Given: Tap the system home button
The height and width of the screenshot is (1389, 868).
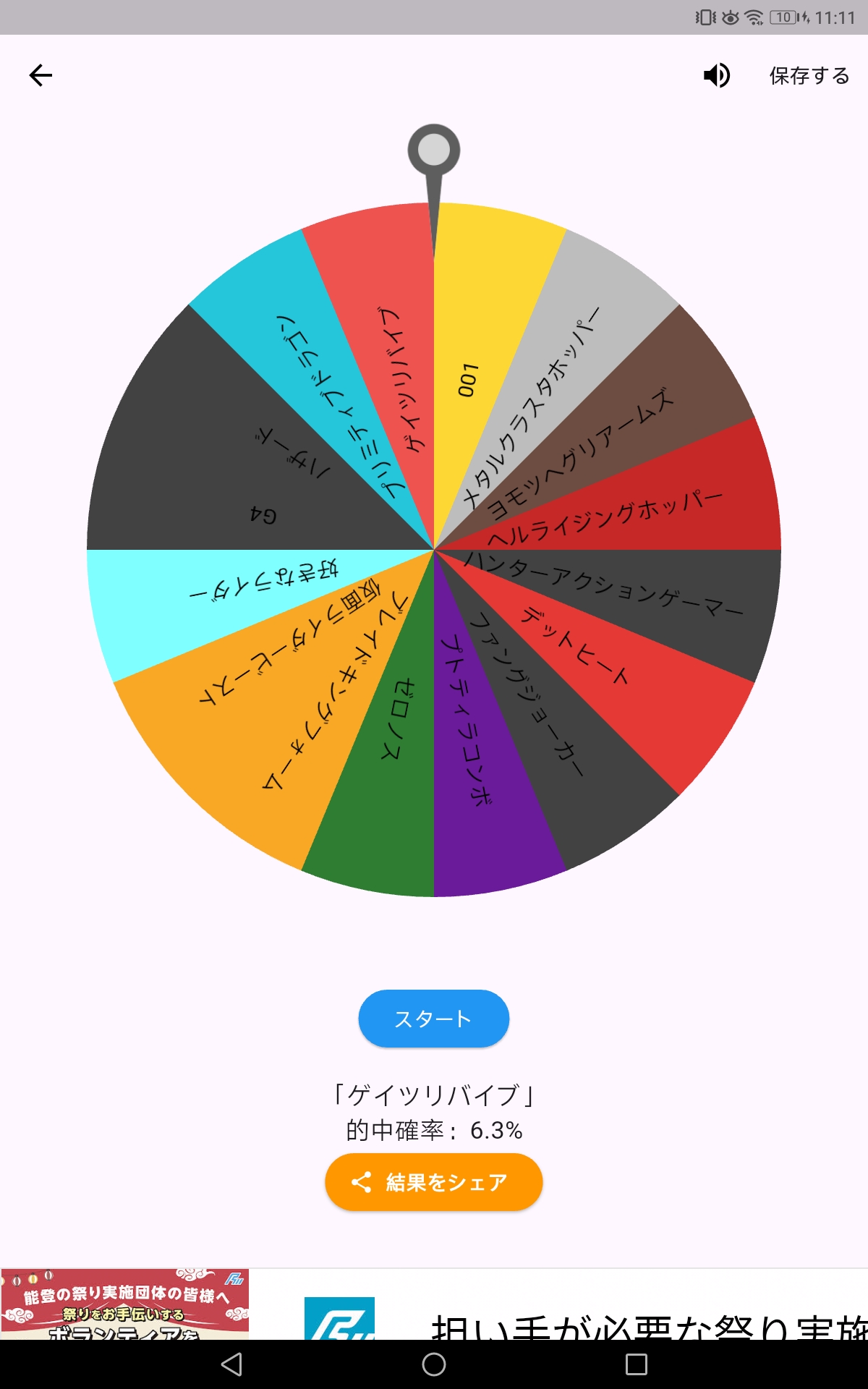Looking at the screenshot, I should (434, 1364).
